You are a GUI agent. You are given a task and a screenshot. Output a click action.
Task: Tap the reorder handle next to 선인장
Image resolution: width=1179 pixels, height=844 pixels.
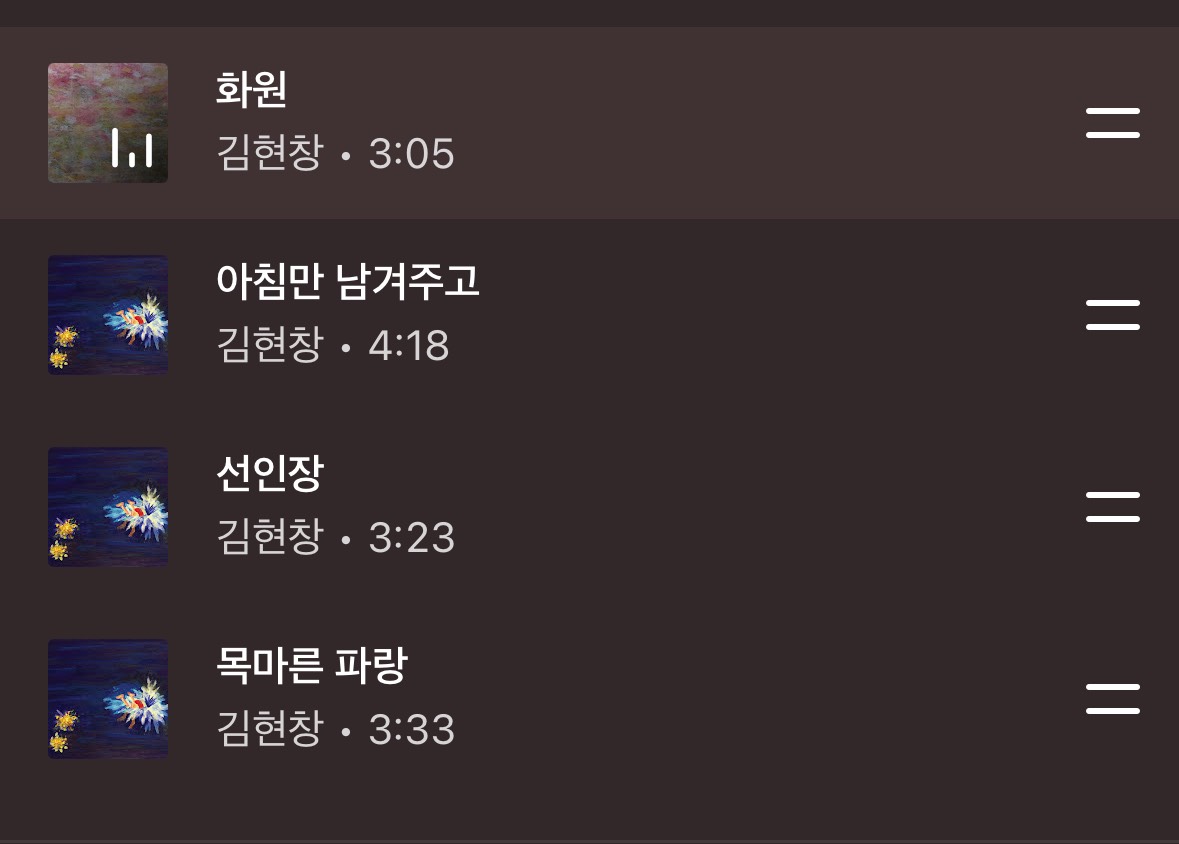[x=1112, y=507]
